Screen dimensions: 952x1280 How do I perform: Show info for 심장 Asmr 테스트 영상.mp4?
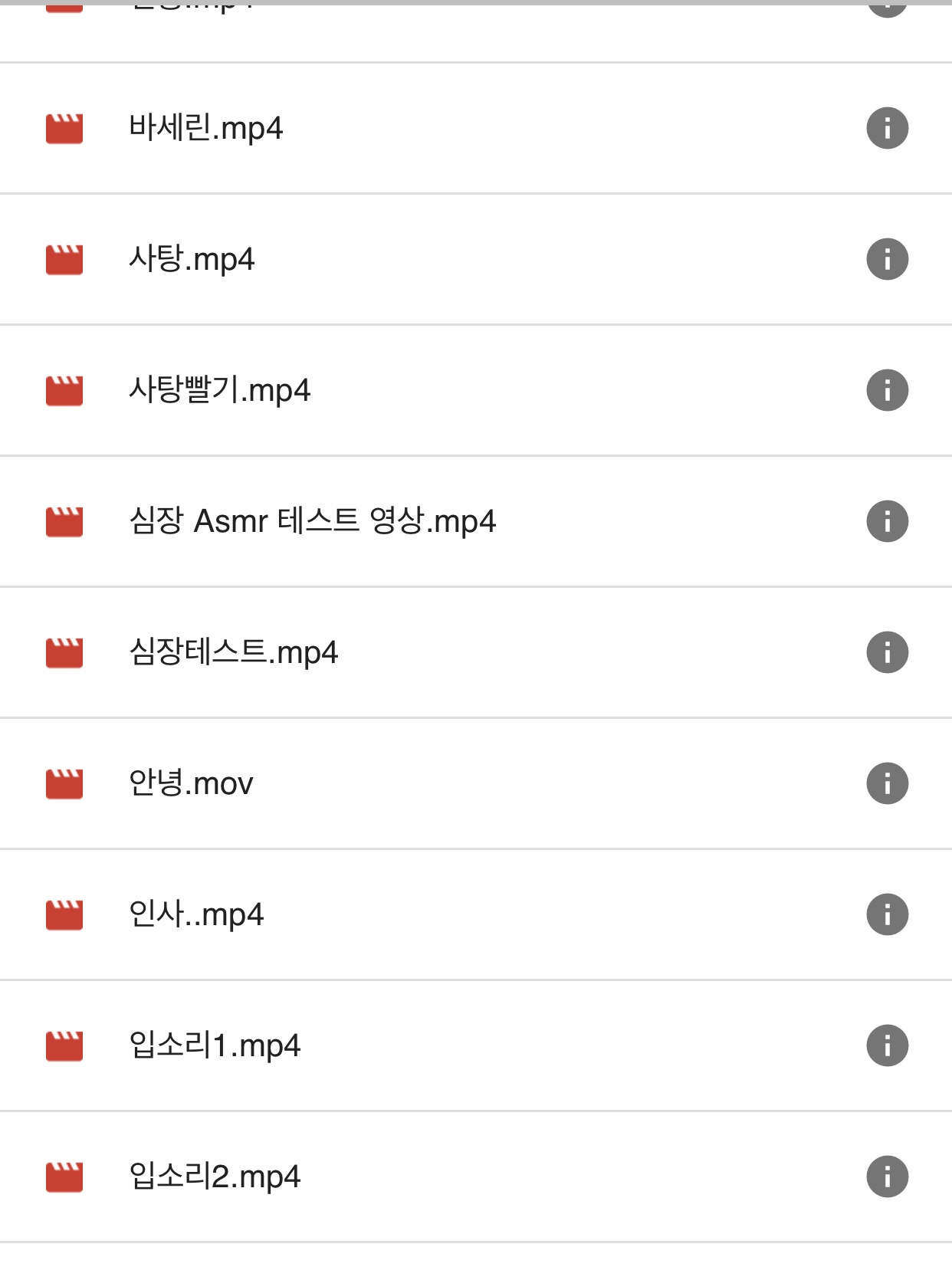887,521
